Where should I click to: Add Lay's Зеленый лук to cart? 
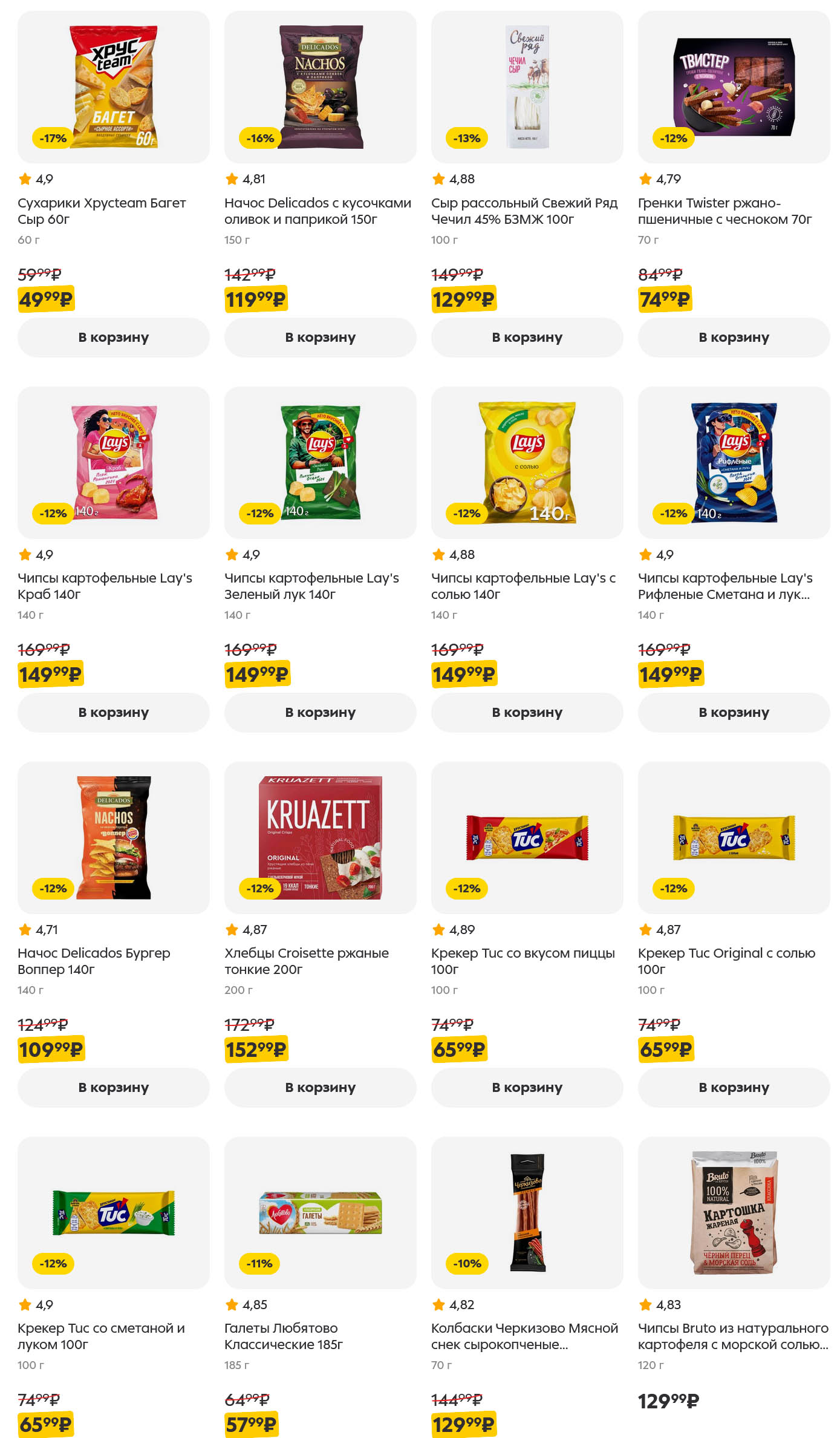coord(320,712)
